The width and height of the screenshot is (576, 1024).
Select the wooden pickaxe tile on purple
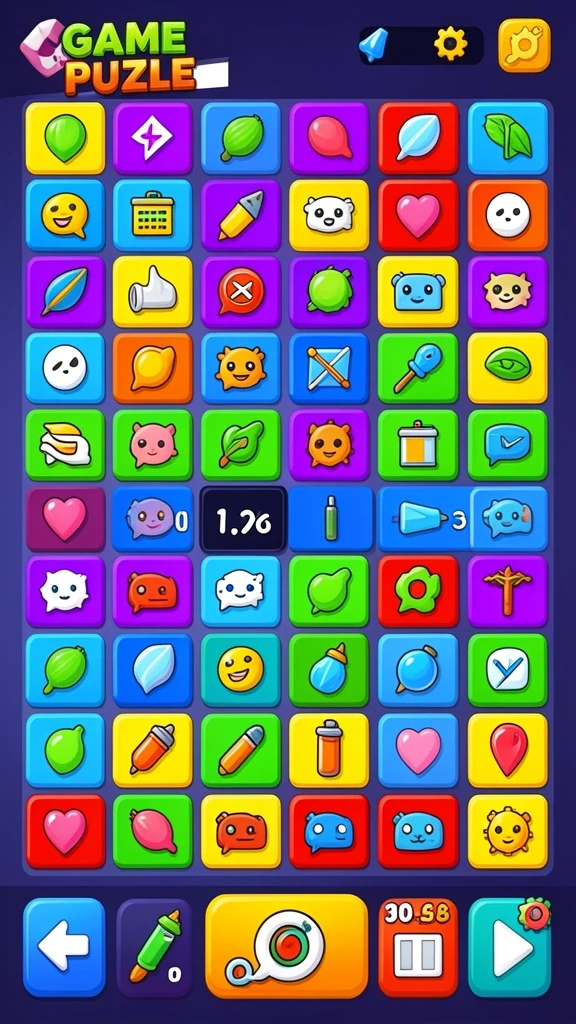(508, 592)
